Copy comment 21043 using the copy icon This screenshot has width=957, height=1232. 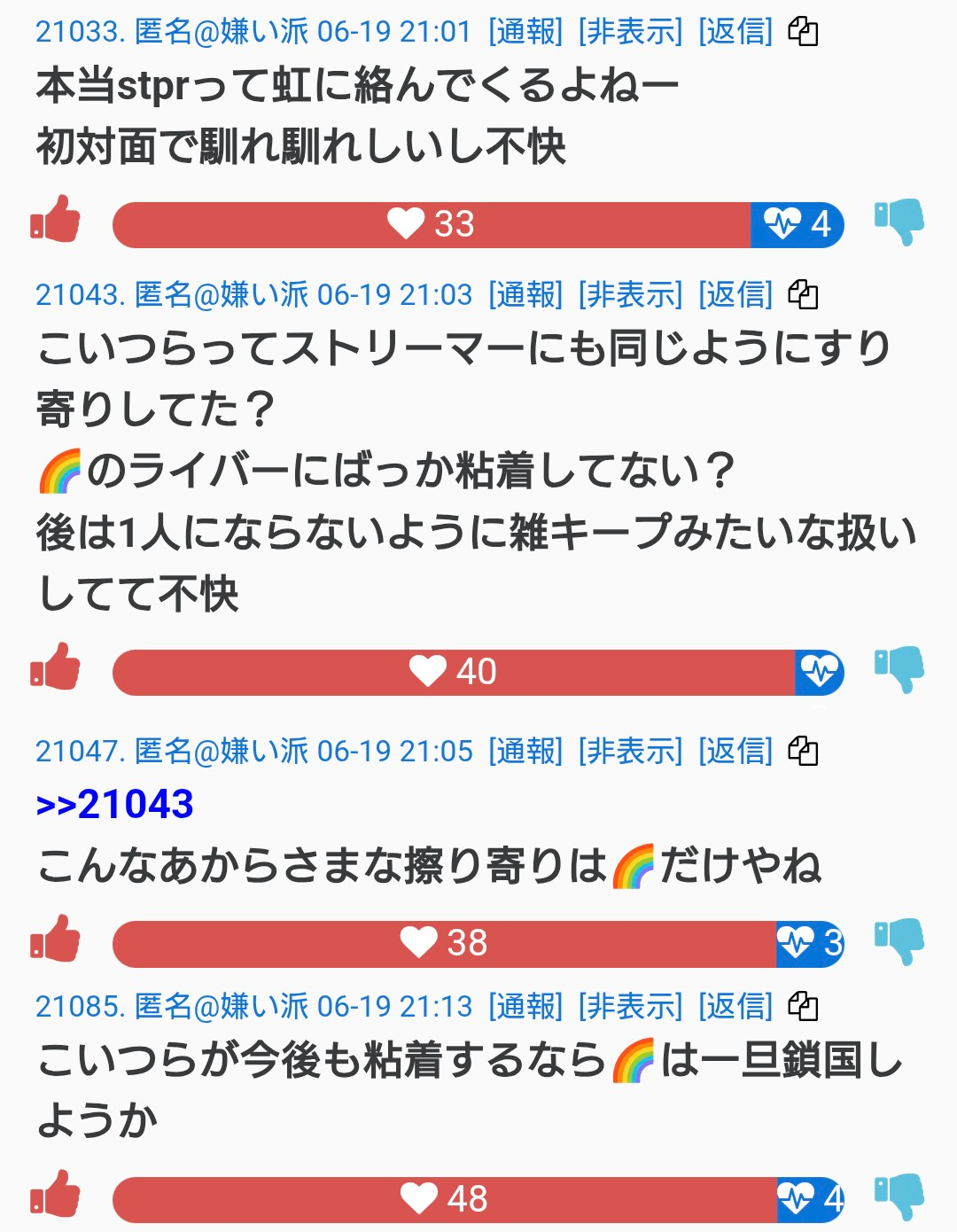click(x=803, y=294)
